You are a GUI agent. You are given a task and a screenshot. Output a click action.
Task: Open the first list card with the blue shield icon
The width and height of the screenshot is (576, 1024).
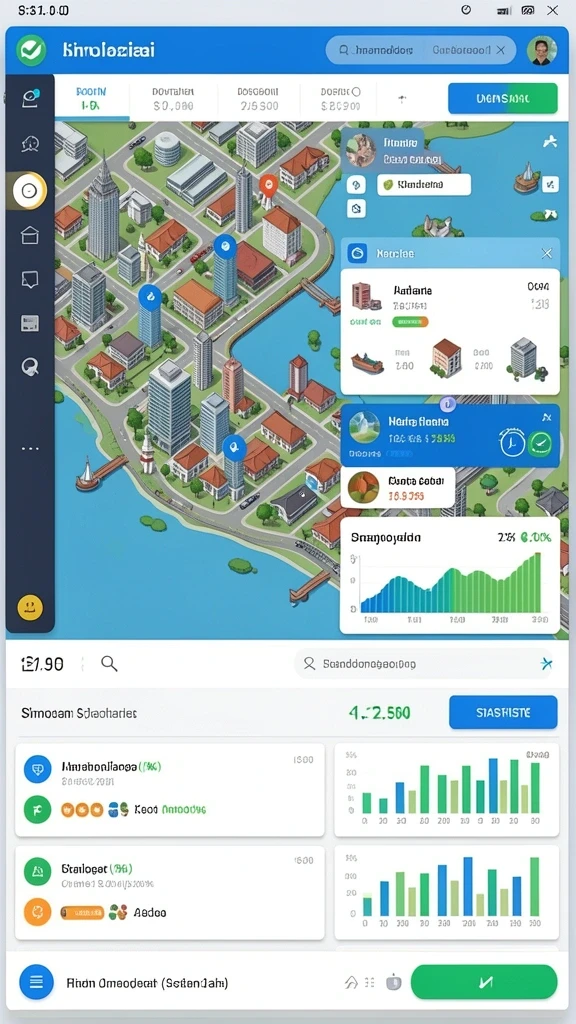click(x=170, y=790)
